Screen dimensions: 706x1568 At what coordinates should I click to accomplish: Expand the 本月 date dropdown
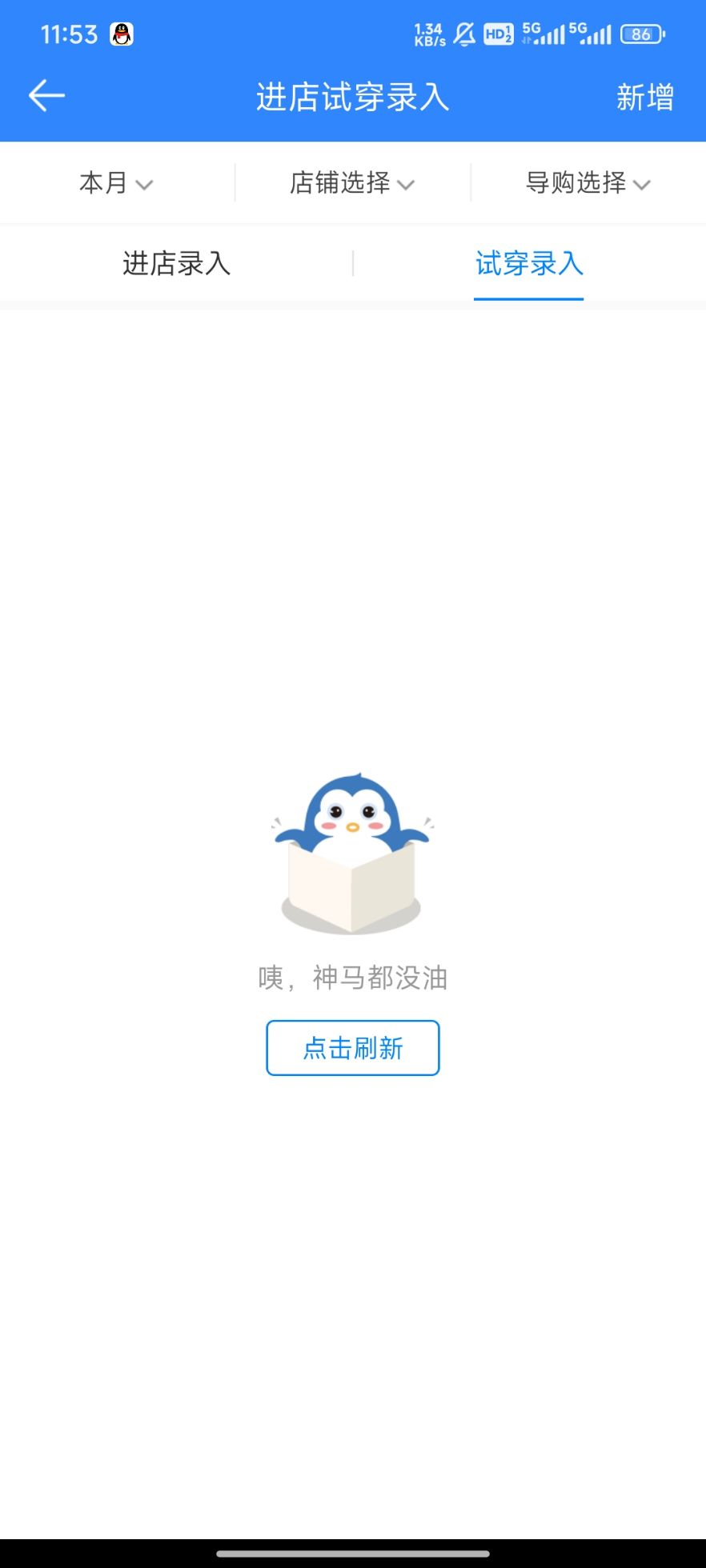116,183
